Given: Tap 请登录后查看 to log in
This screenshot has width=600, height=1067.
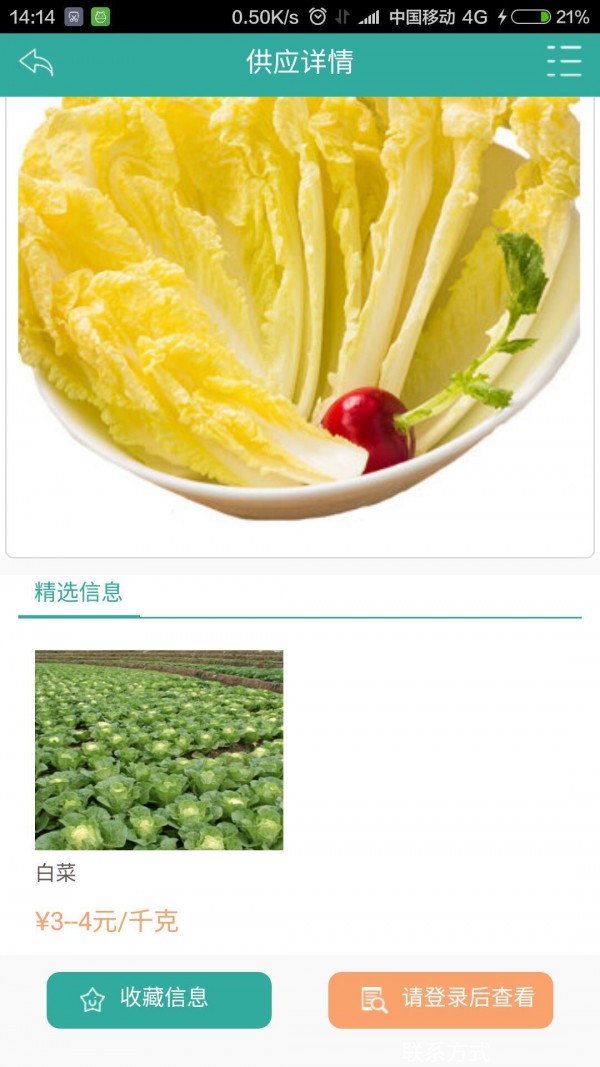Looking at the screenshot, I should (x=440, y=999).
